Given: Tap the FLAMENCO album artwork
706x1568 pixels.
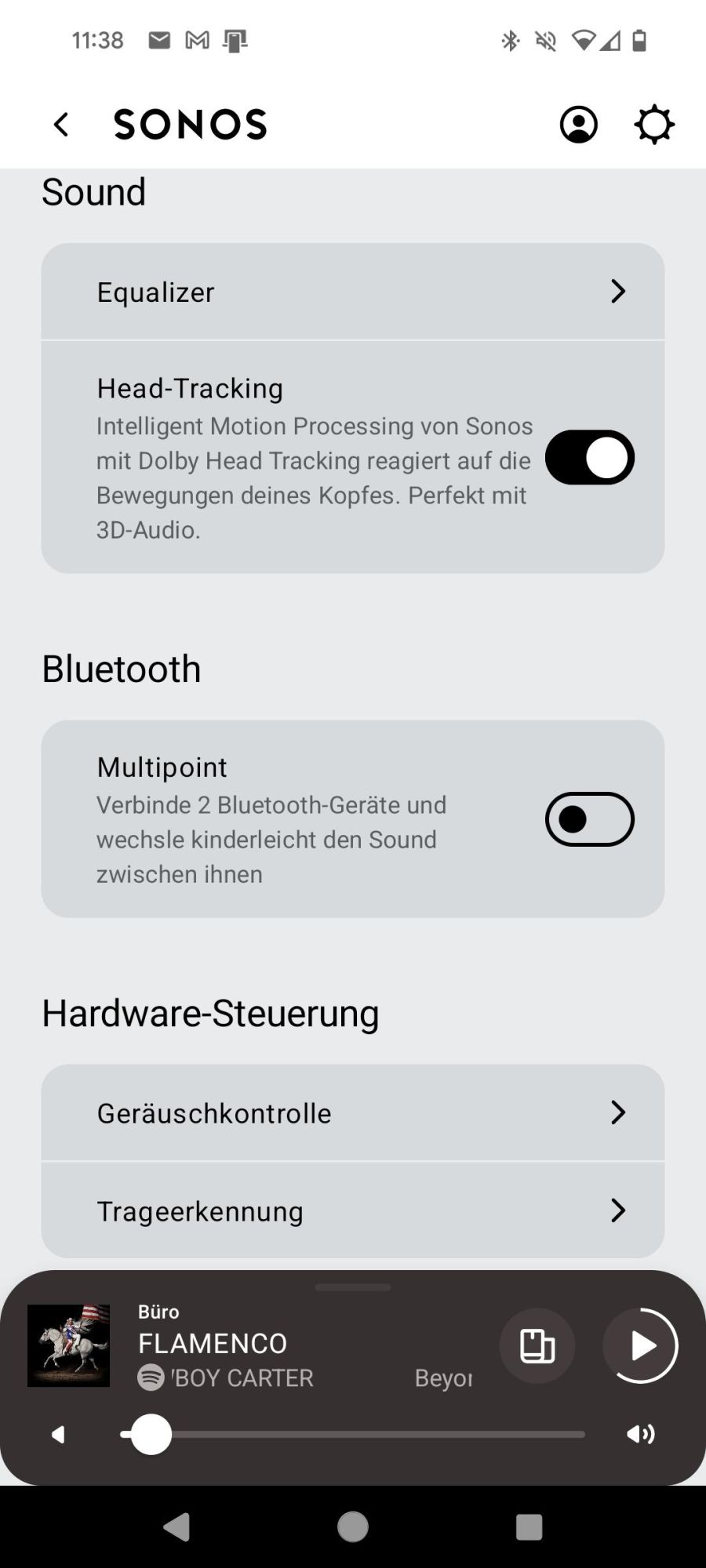Looking at the screenshot, I should [x=69, y=1346].
